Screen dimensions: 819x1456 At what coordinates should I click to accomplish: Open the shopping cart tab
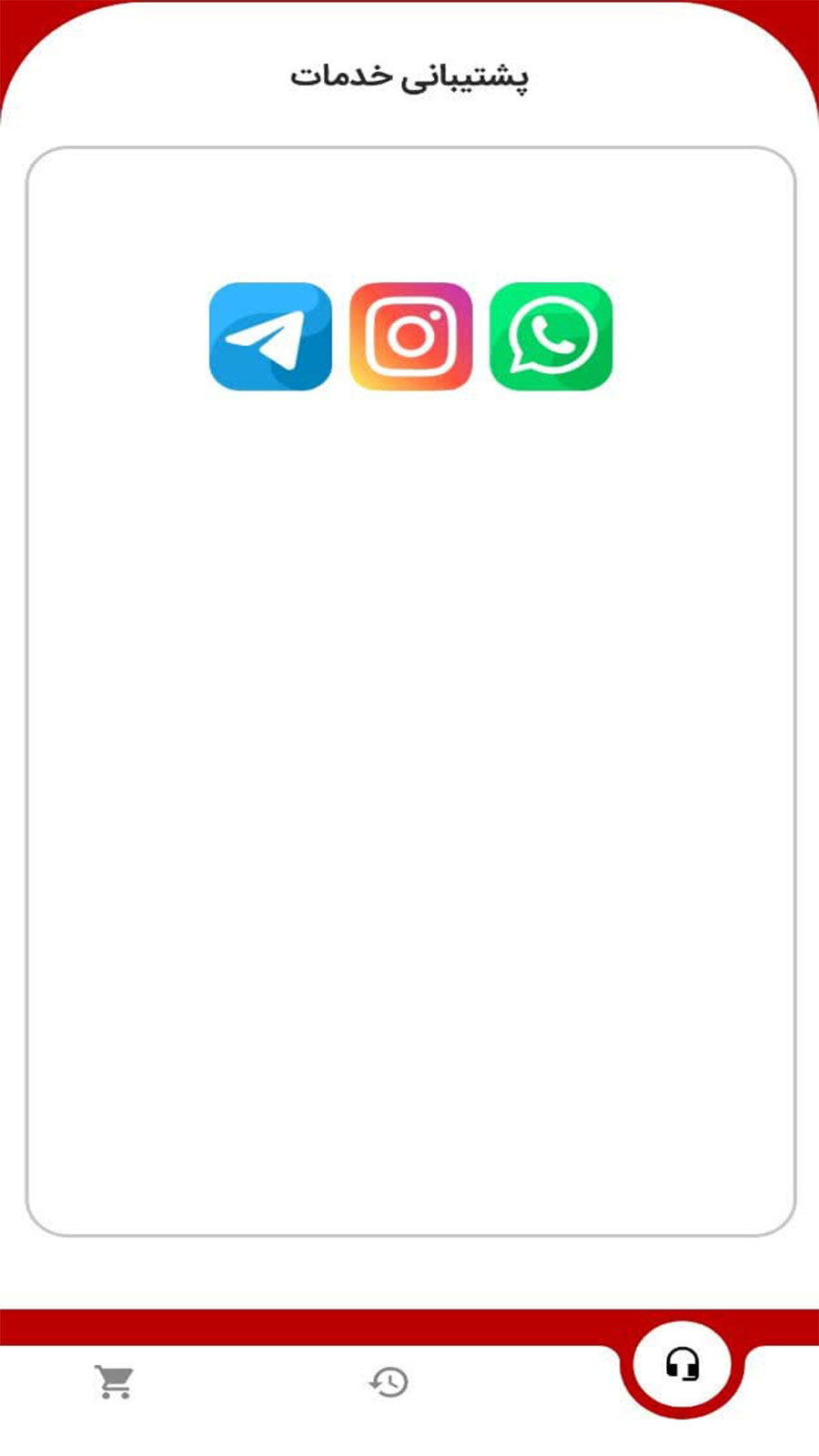[115, 1382]
